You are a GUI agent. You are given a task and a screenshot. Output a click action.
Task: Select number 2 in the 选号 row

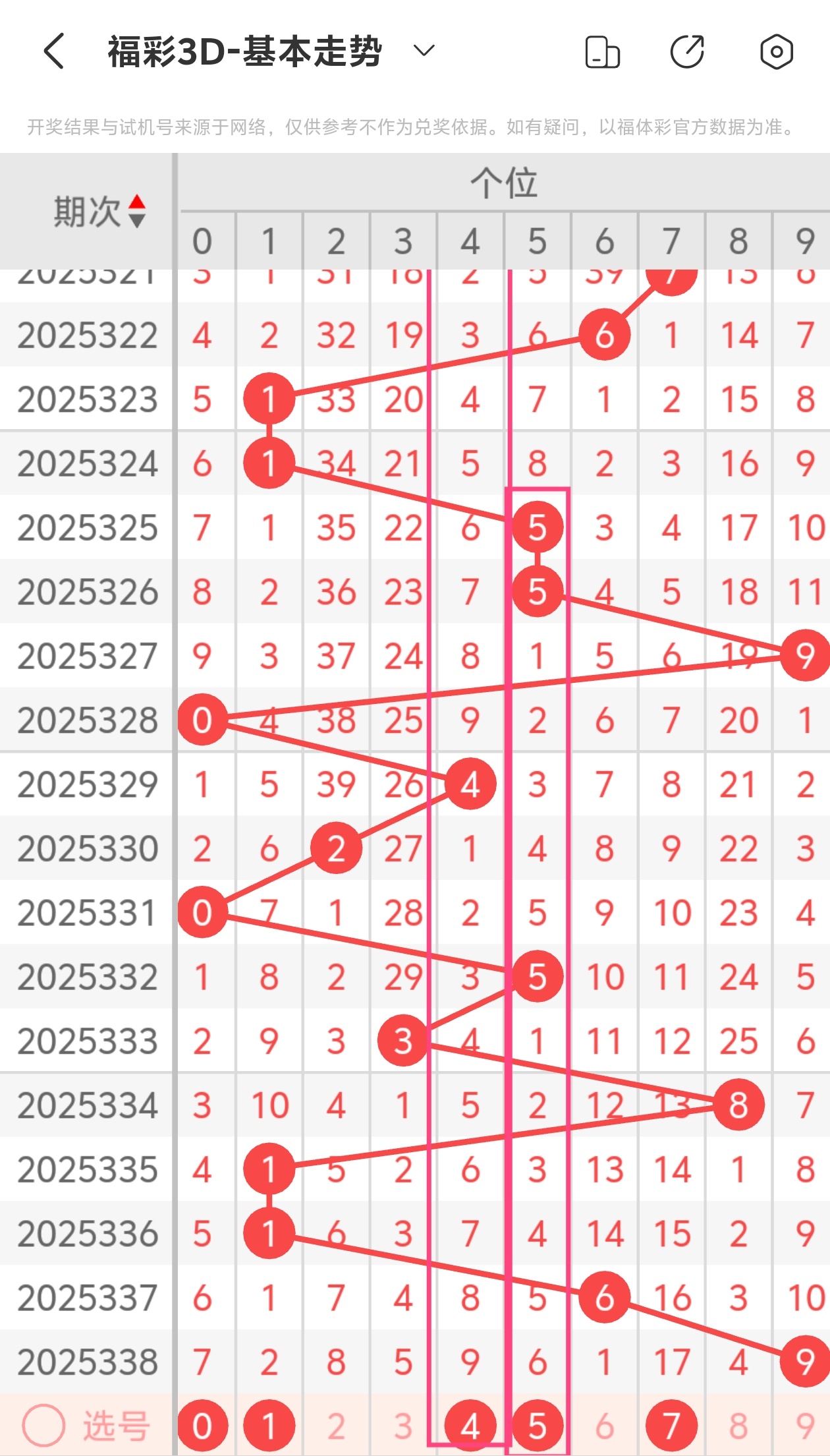(x=336, y=1427)
